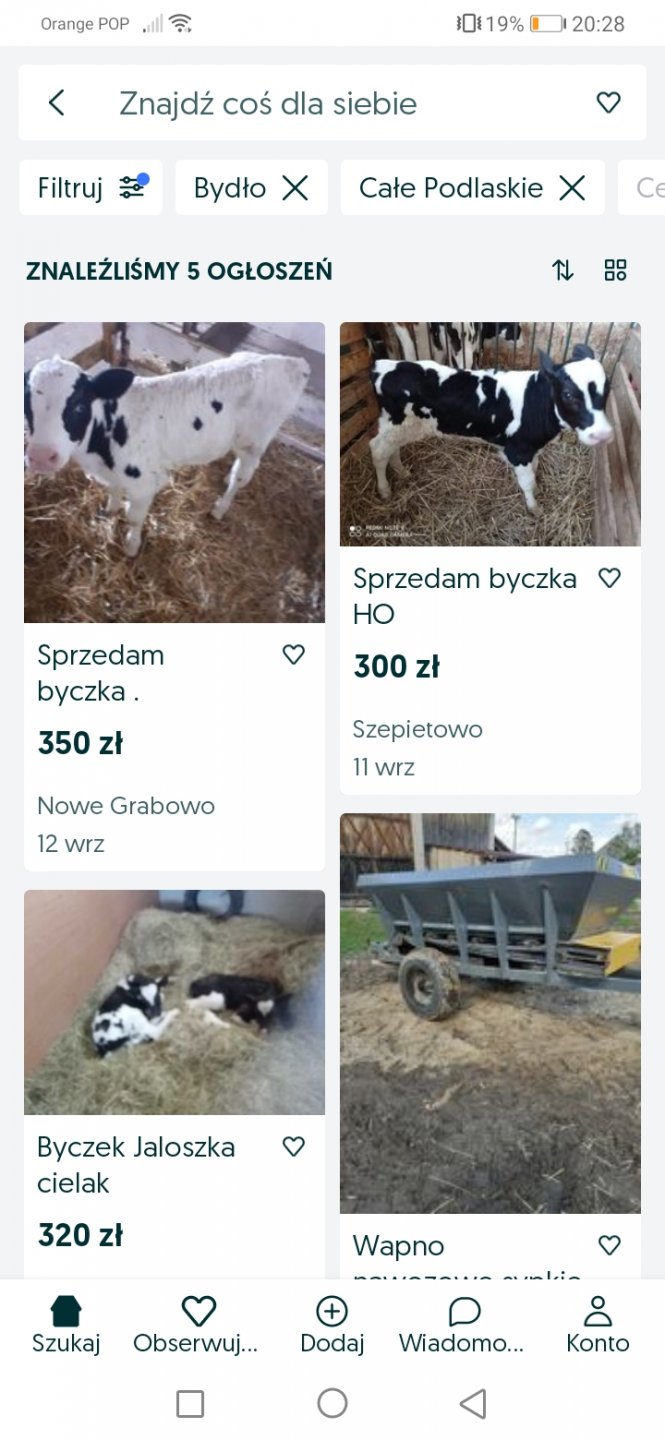Open the 'Sprzedam byczka .' listing for 350 zł

[x=174, y=472]
